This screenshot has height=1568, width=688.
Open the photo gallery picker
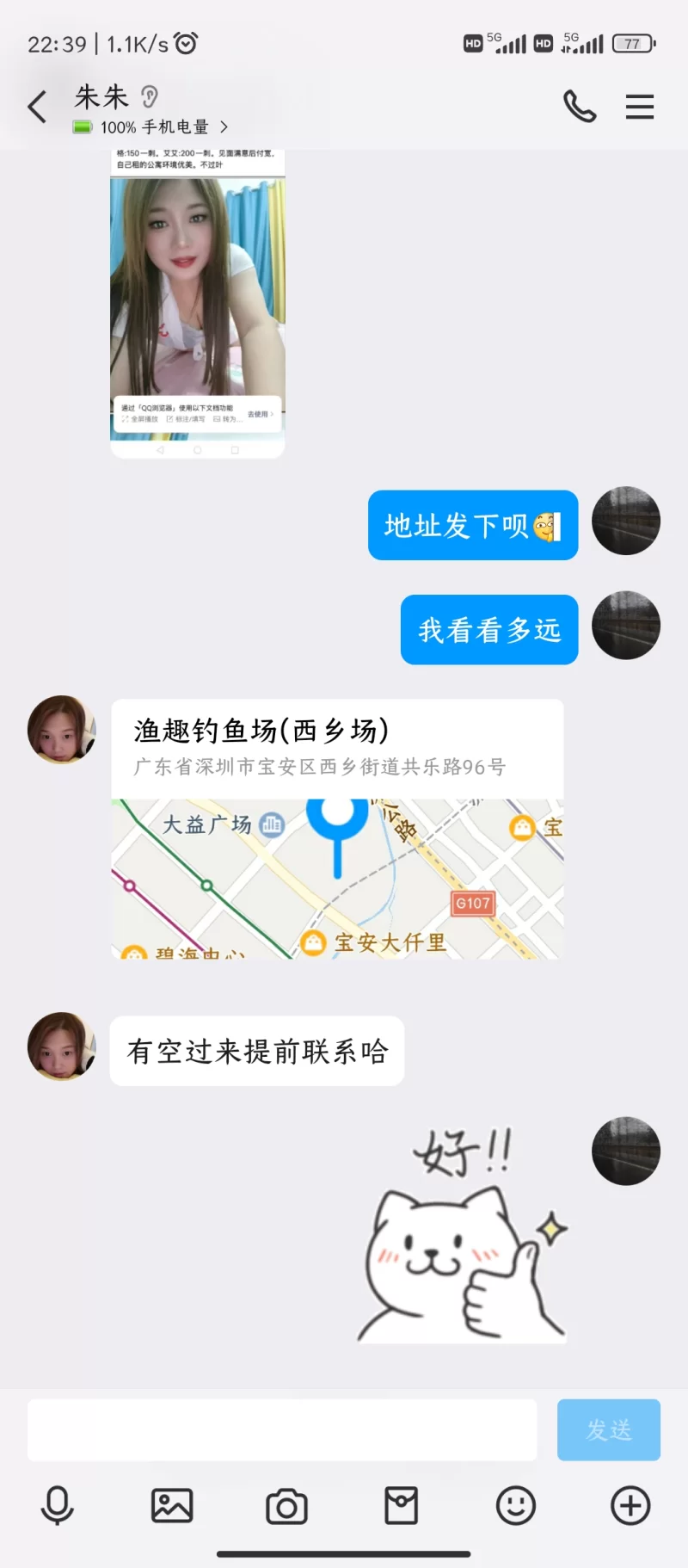coord(171,1505)
